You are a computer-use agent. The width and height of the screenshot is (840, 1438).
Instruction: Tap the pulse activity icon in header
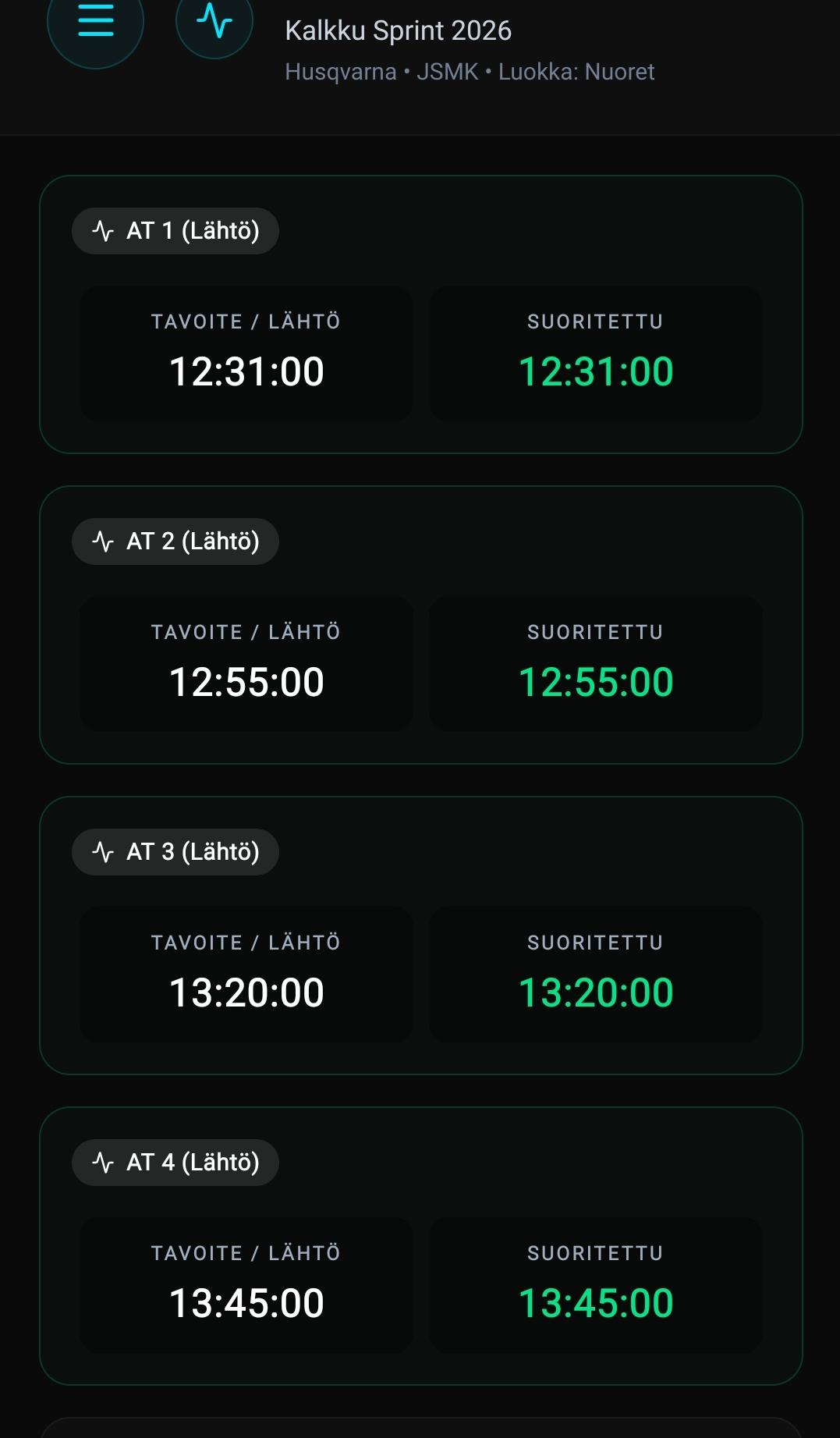tap(214, 21)
